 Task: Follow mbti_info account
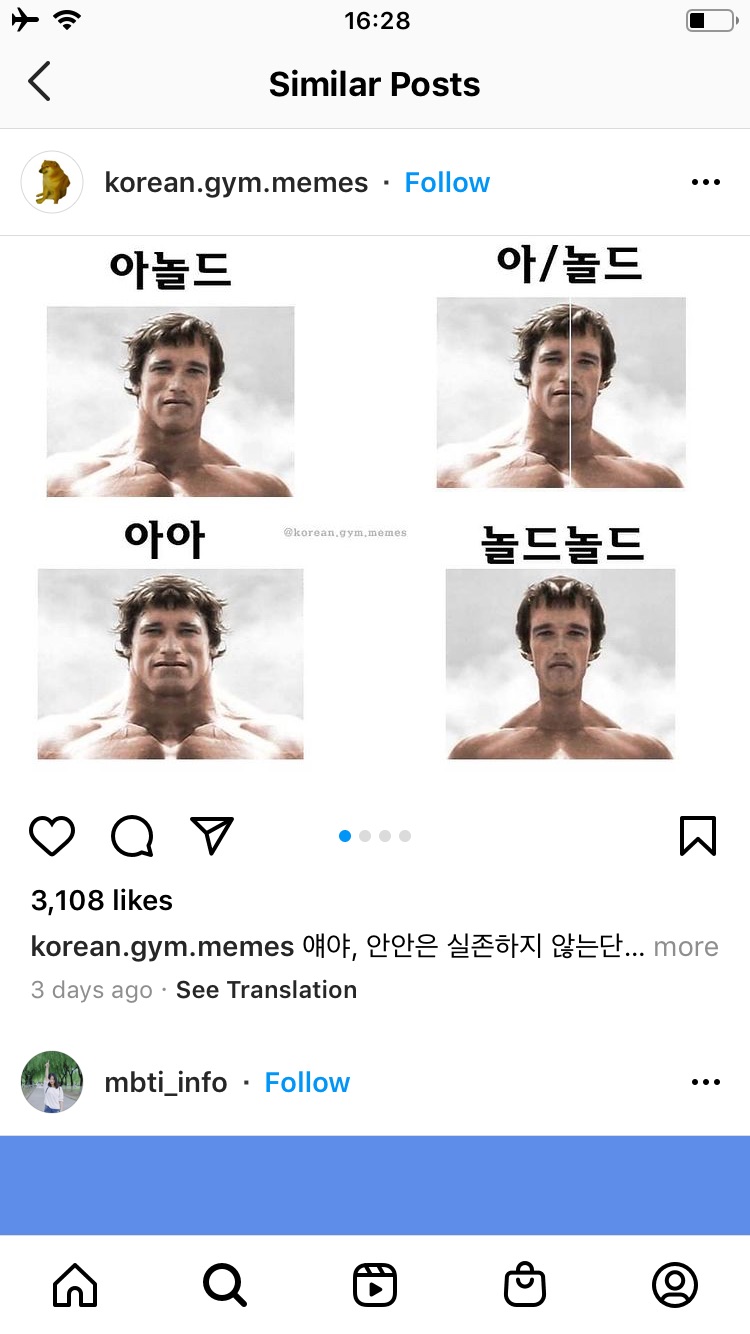tap(307, 1083)
